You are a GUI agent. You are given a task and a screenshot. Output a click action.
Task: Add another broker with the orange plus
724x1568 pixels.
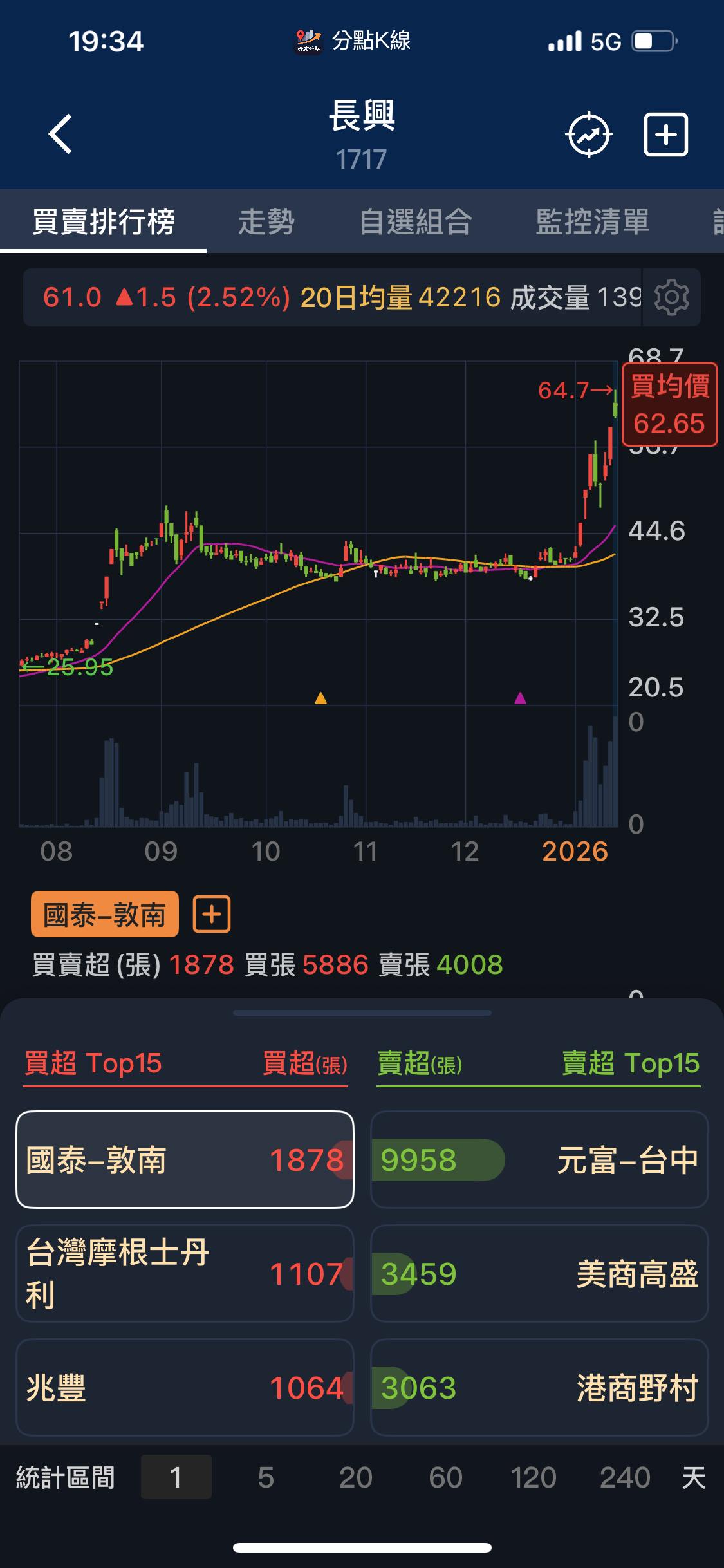212,914
